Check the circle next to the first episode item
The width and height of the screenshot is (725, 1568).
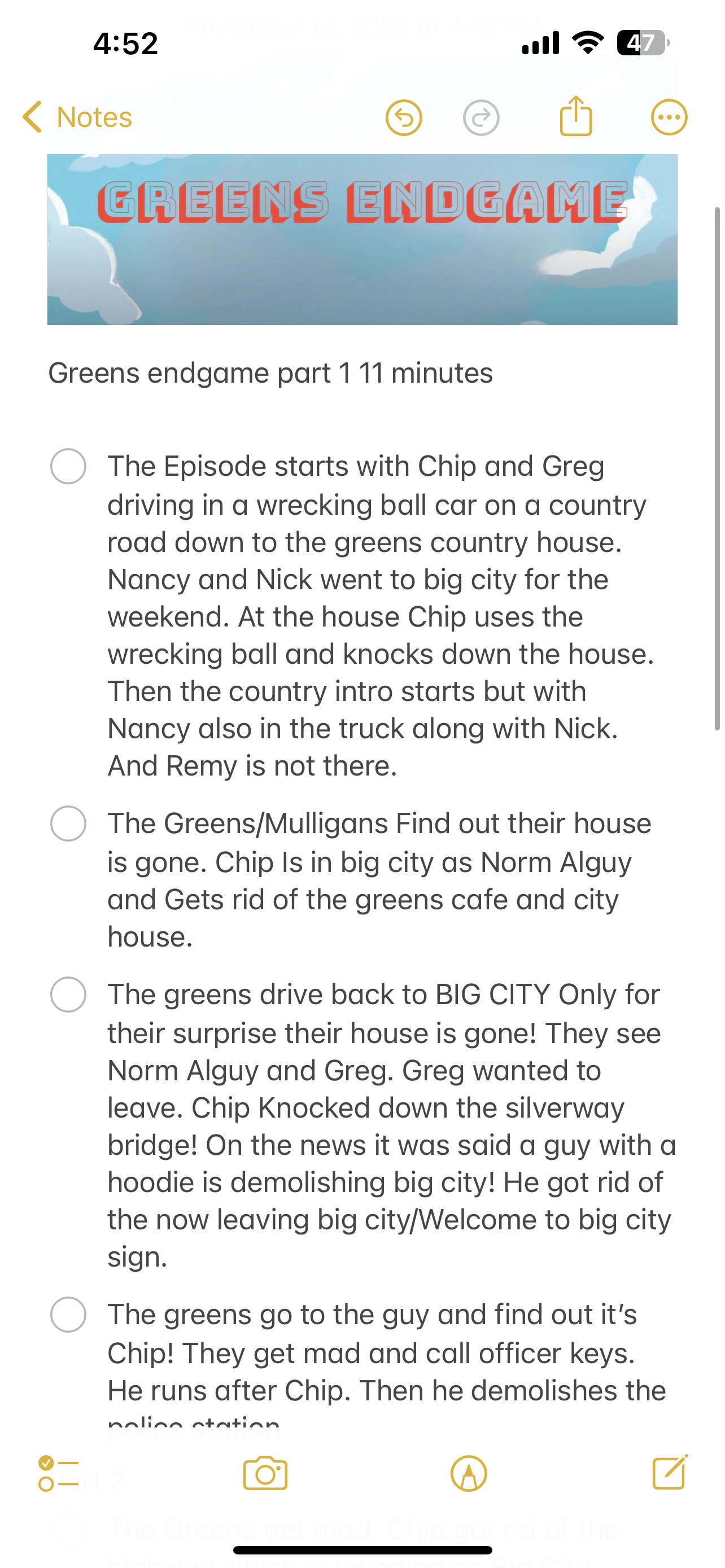69,466
